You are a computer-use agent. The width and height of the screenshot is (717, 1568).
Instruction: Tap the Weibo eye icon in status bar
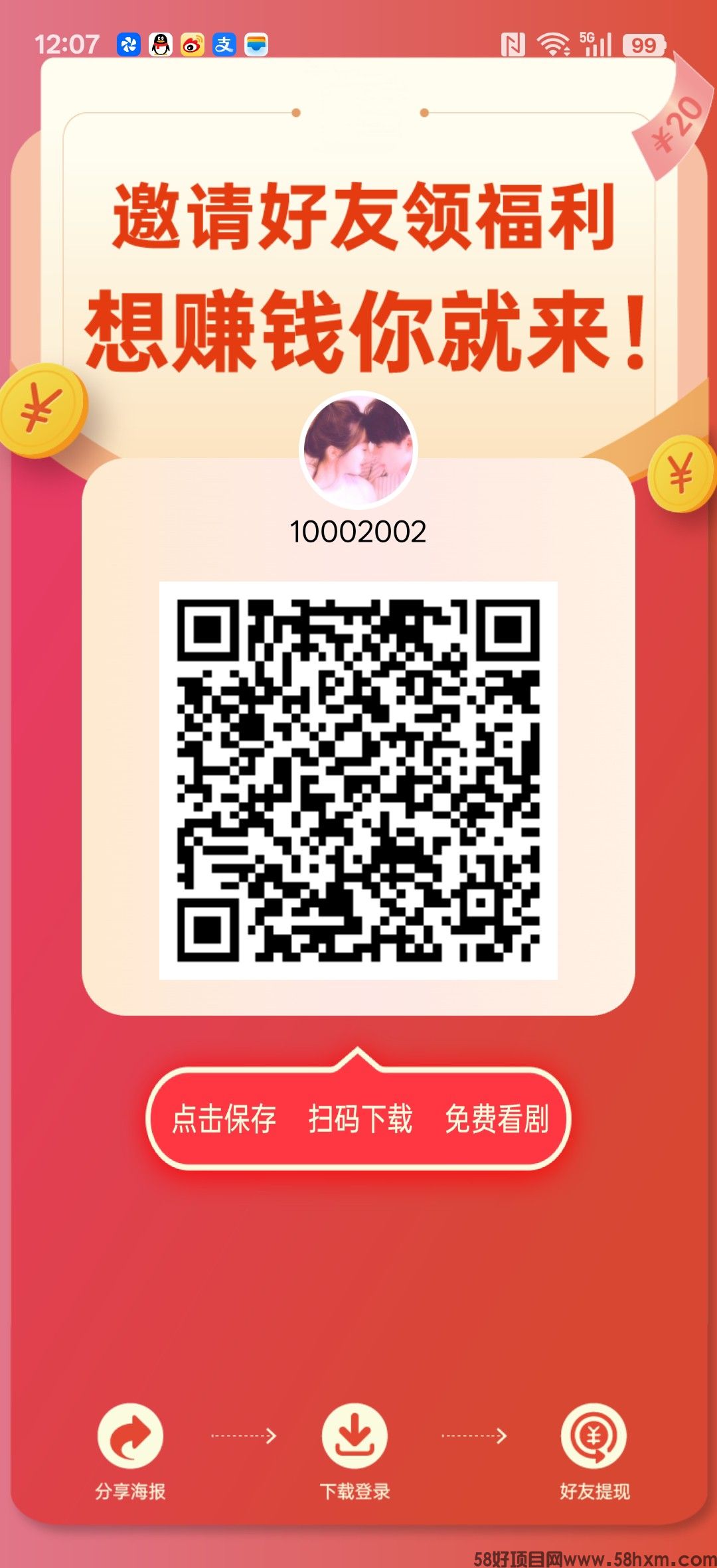click(193, 45)
